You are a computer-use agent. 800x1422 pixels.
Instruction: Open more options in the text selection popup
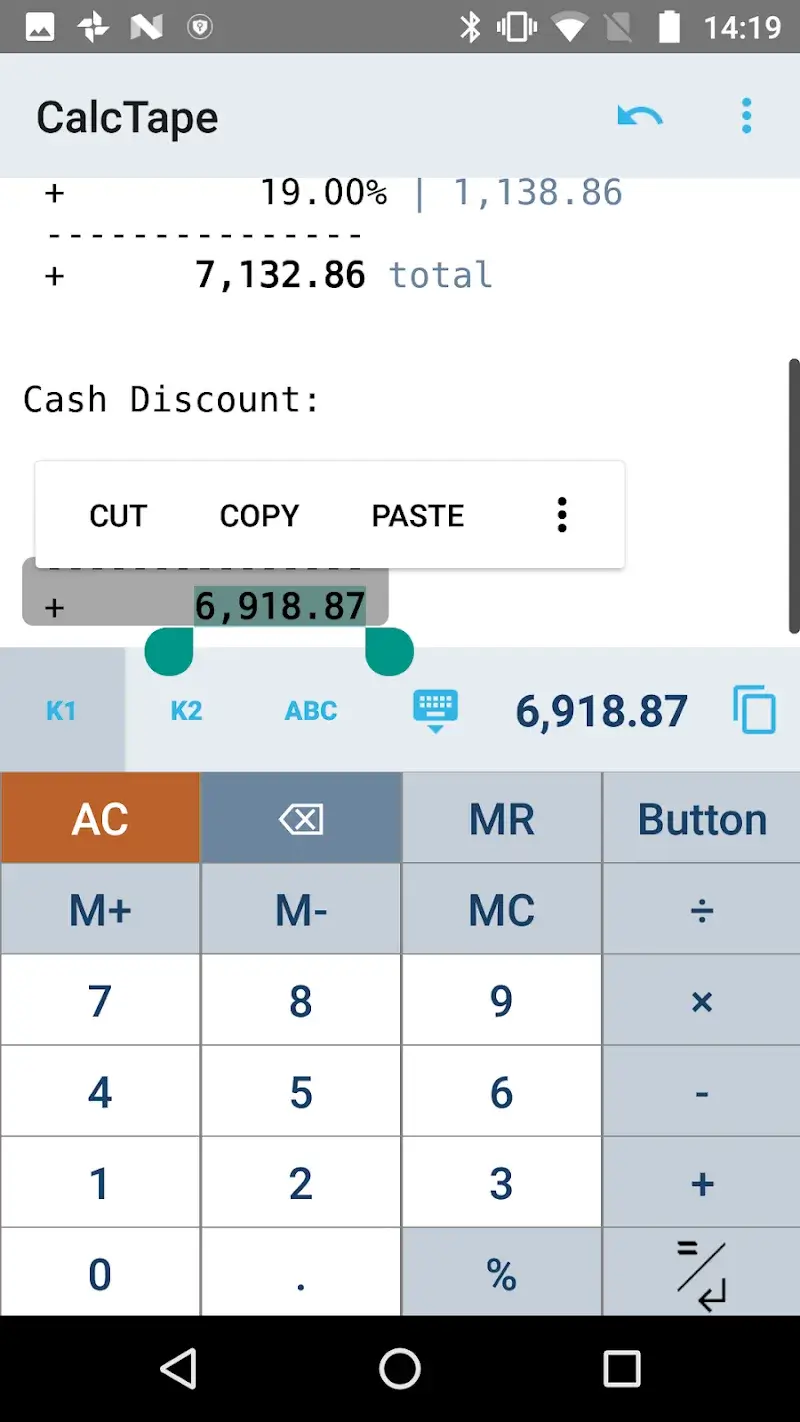(562, 515)
